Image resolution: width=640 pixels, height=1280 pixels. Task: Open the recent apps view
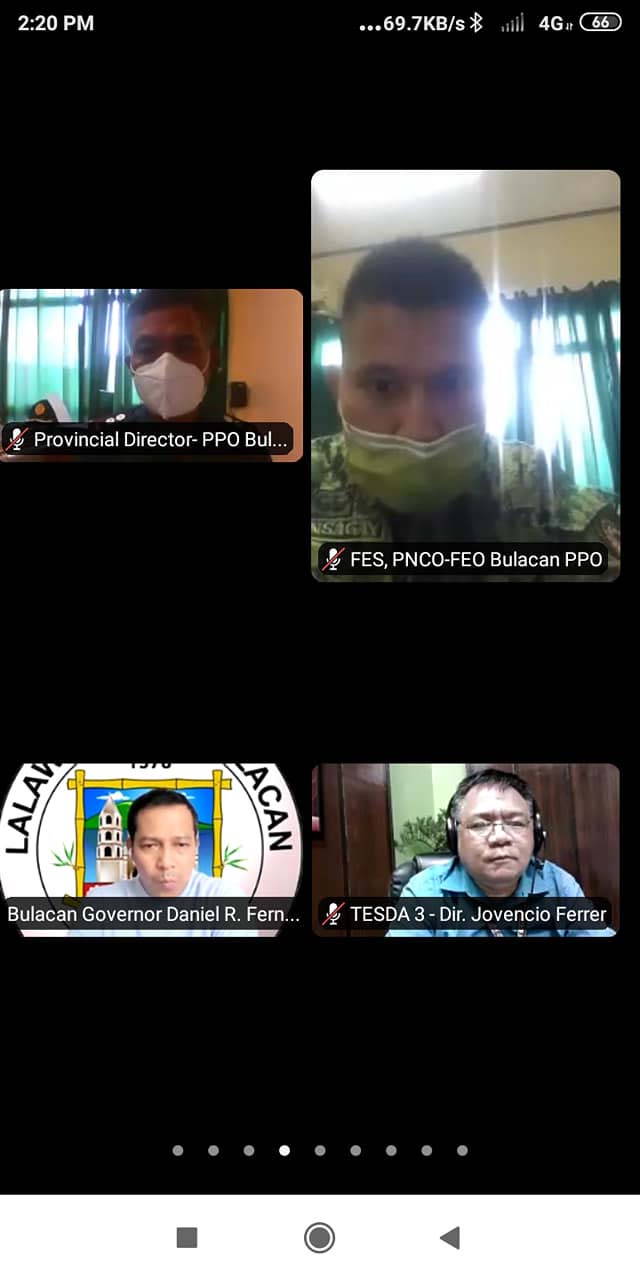pyautogui.click(x=187, y=1238)
